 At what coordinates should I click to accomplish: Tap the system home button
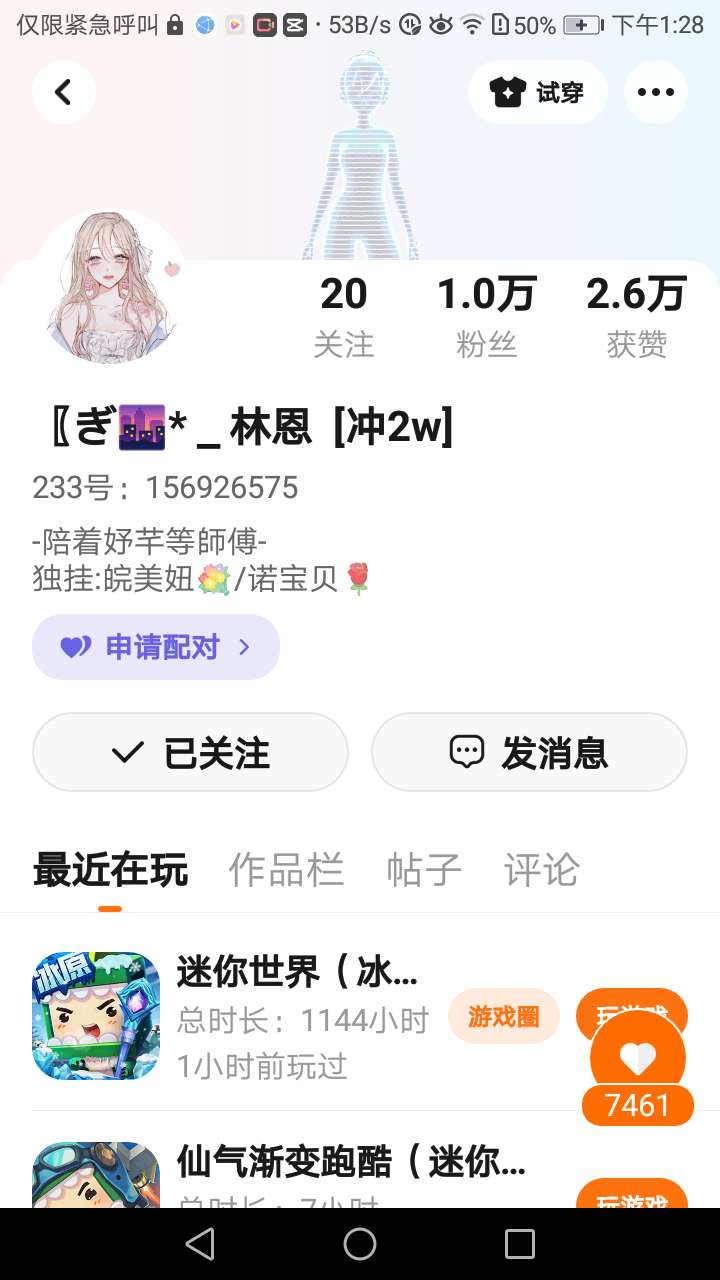pos(360,1244)
